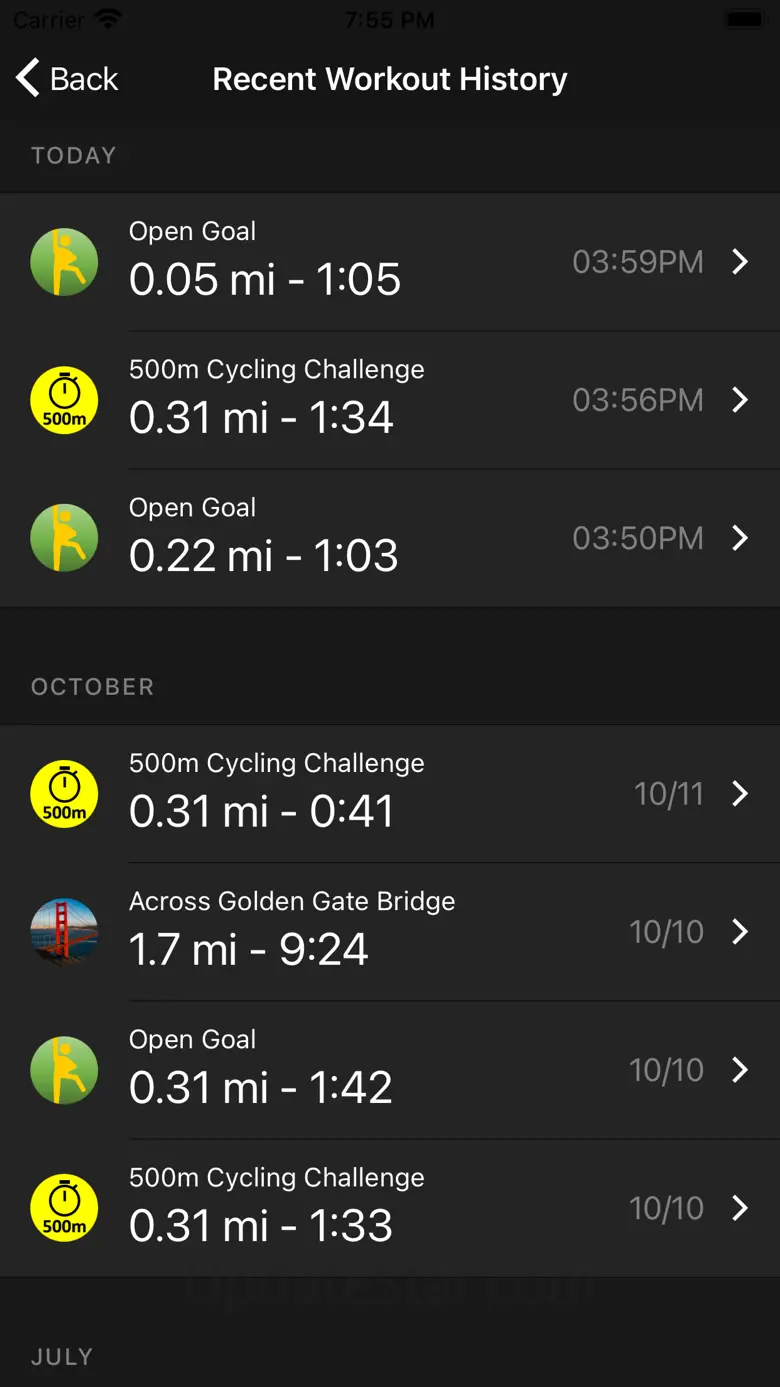The image size is (780, 1387).
Task: View the Across Golden Gate Bridge workout
Action: point(390,932)
